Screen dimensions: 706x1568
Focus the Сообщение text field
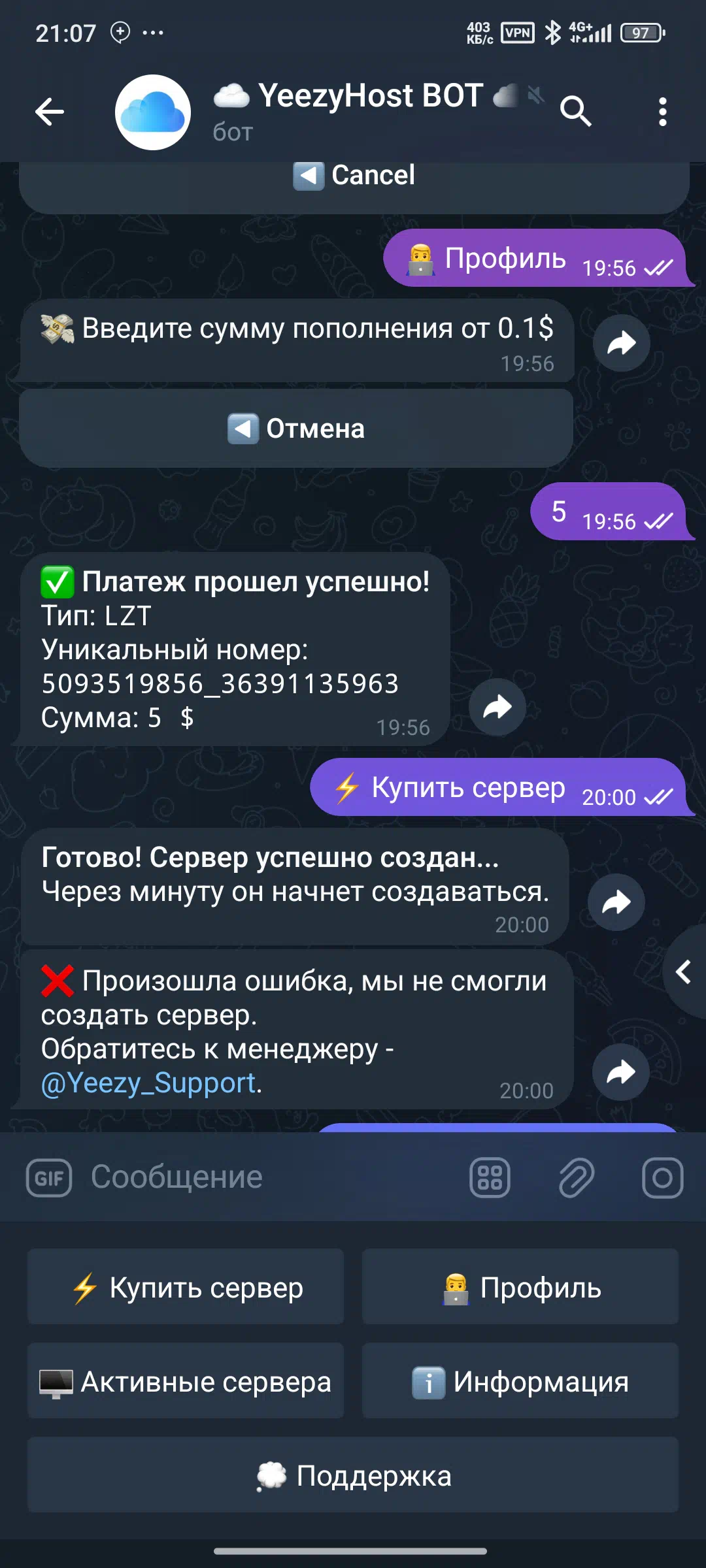click(268, 1177)
